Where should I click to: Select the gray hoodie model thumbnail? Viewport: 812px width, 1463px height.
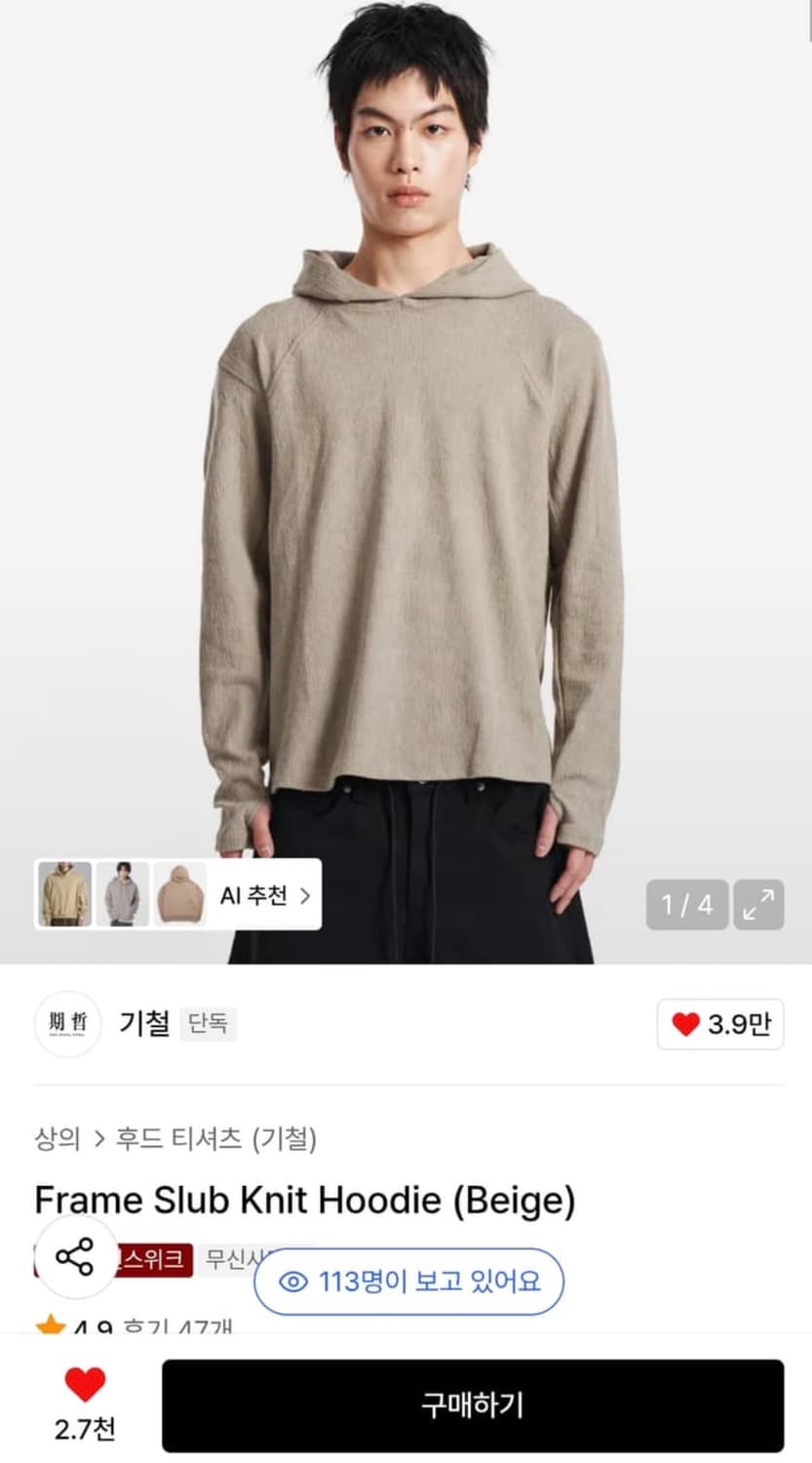tap(121, 894)
